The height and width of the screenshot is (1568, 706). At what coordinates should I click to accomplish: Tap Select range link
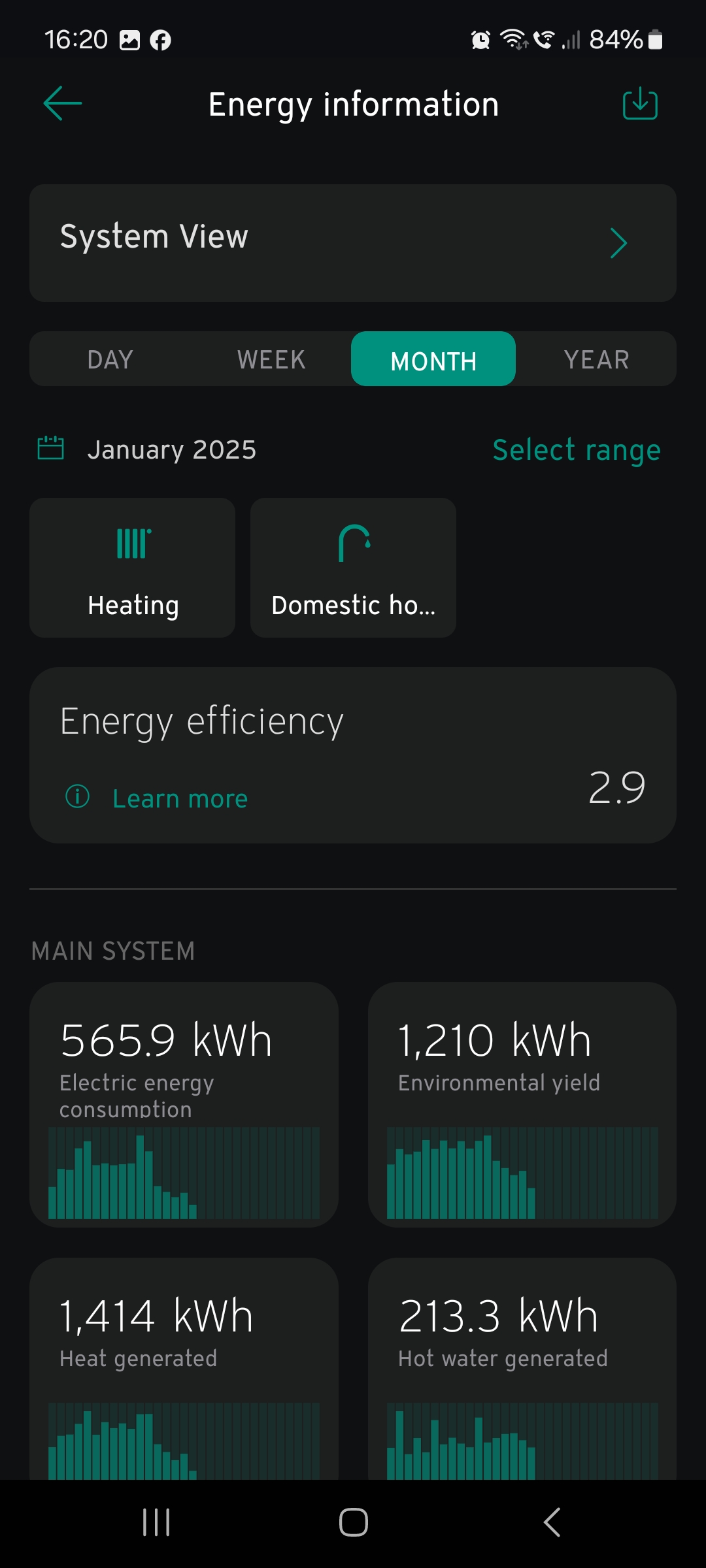point(577,450)
